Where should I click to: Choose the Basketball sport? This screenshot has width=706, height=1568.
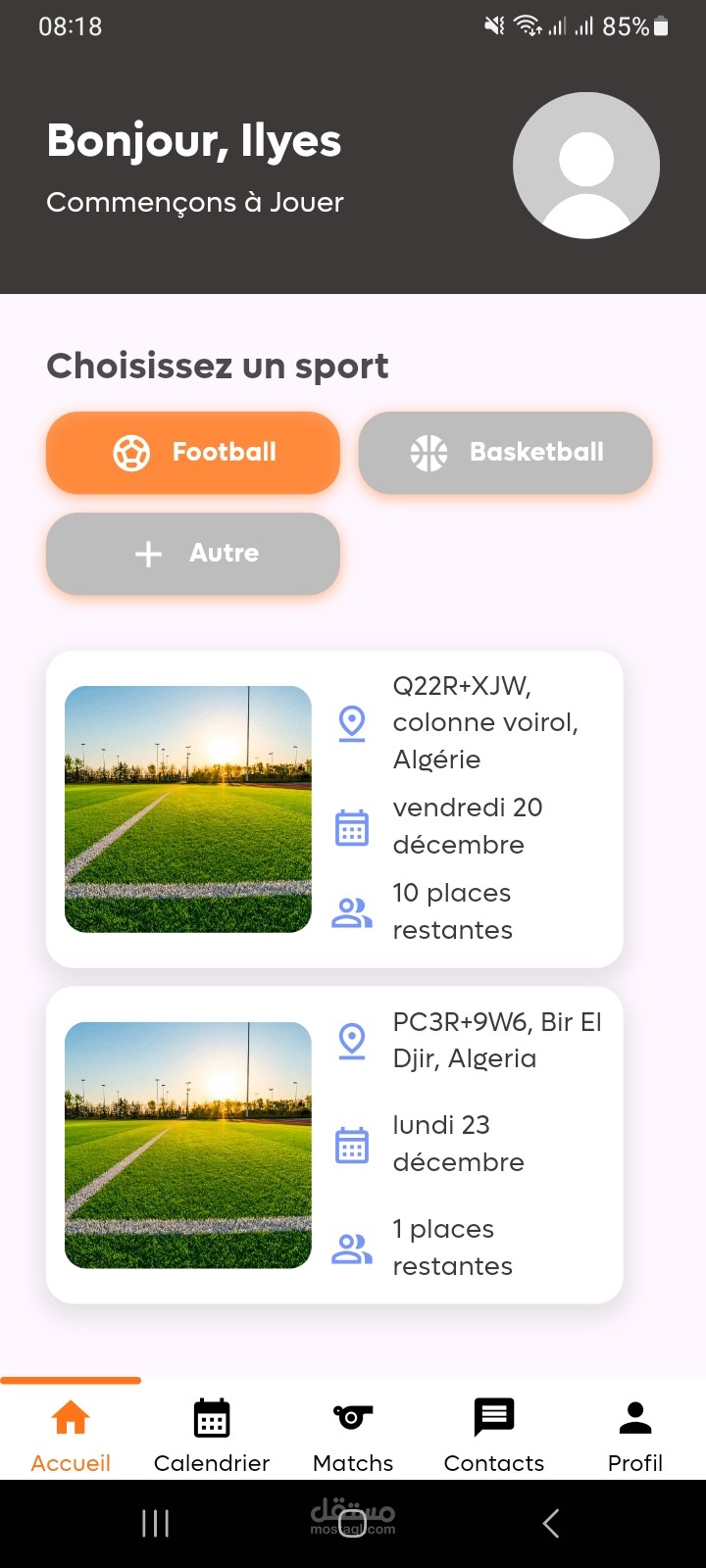[x=505, y=453]
